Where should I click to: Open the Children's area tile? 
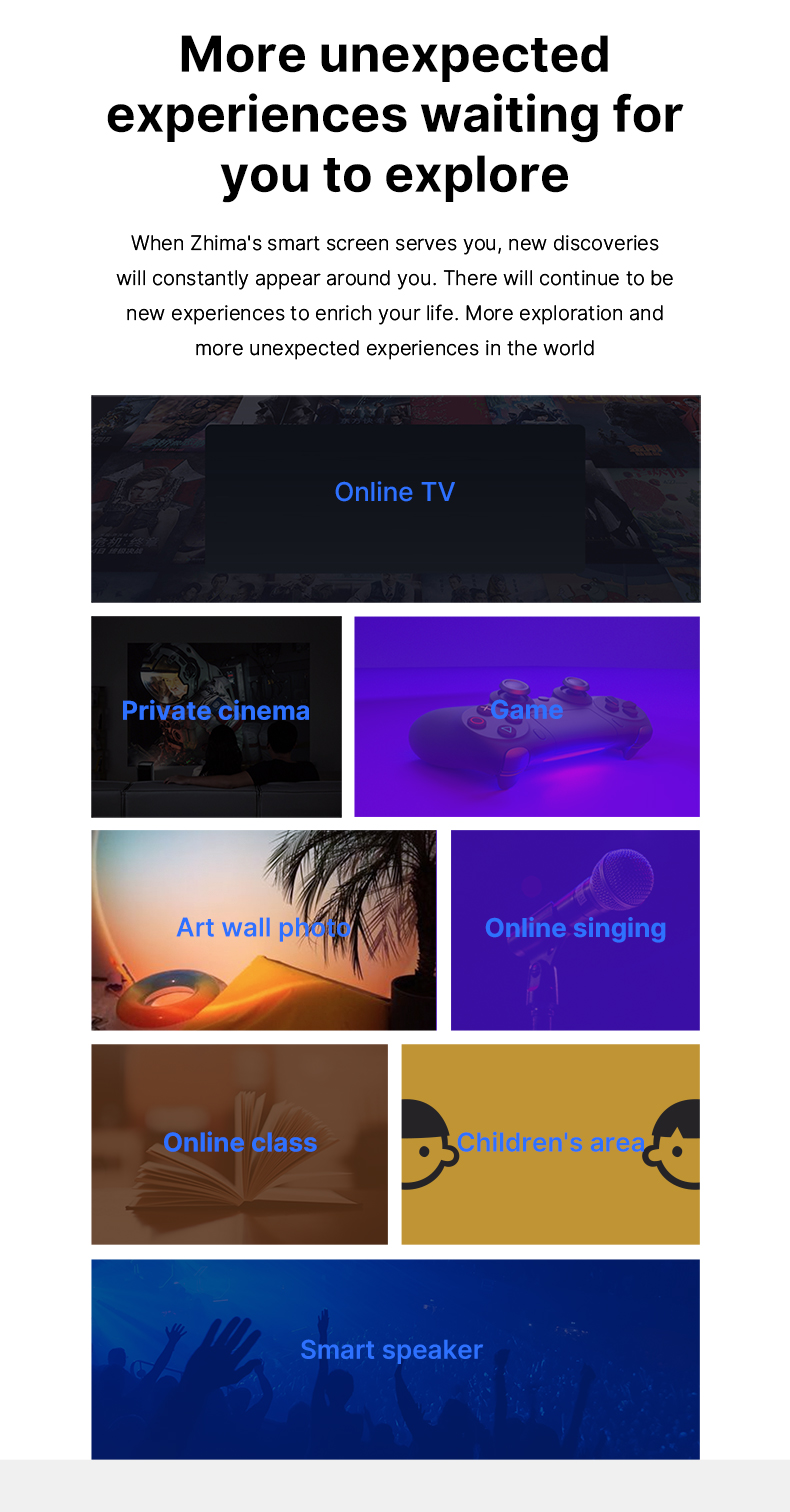click(x=550, y=1144)
